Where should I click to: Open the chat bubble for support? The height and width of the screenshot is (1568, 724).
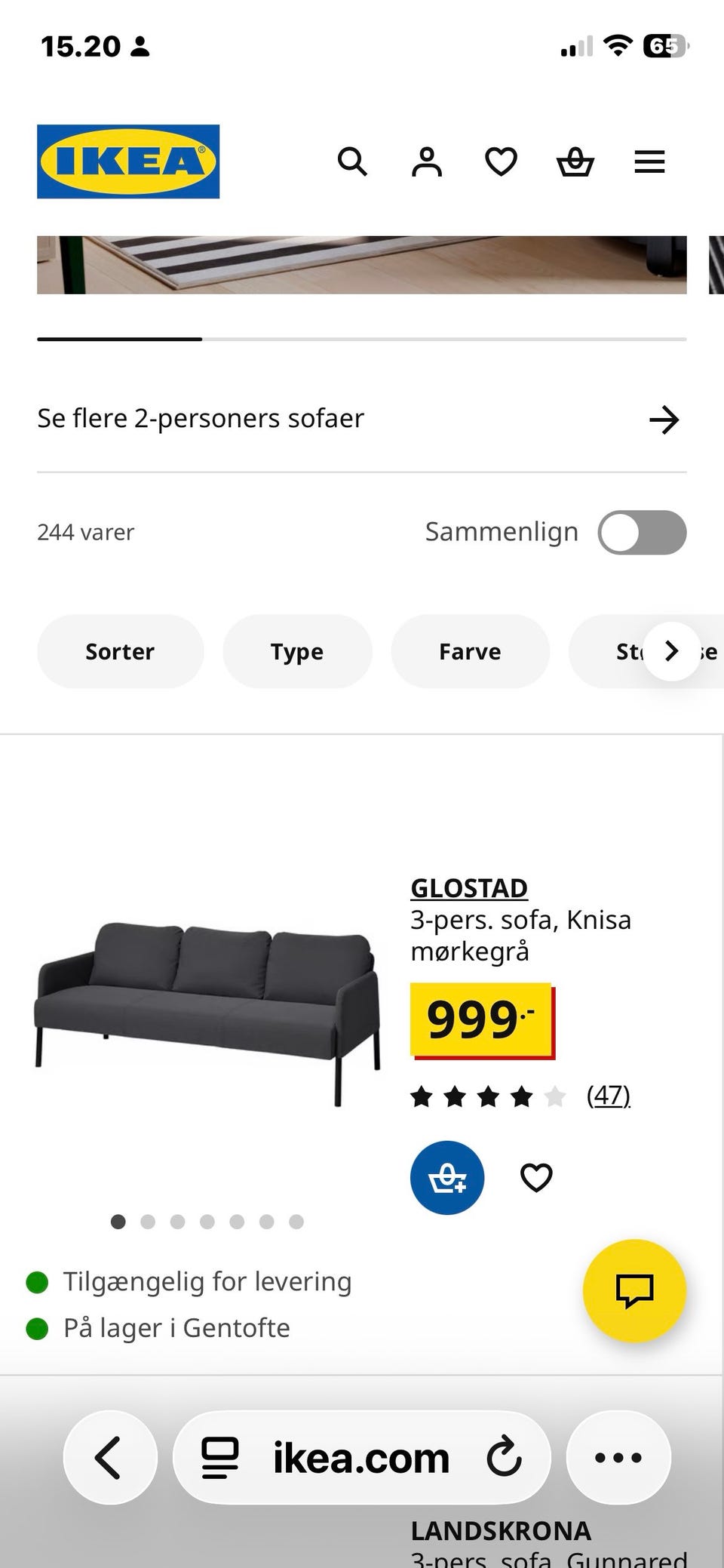[634, 1291]
